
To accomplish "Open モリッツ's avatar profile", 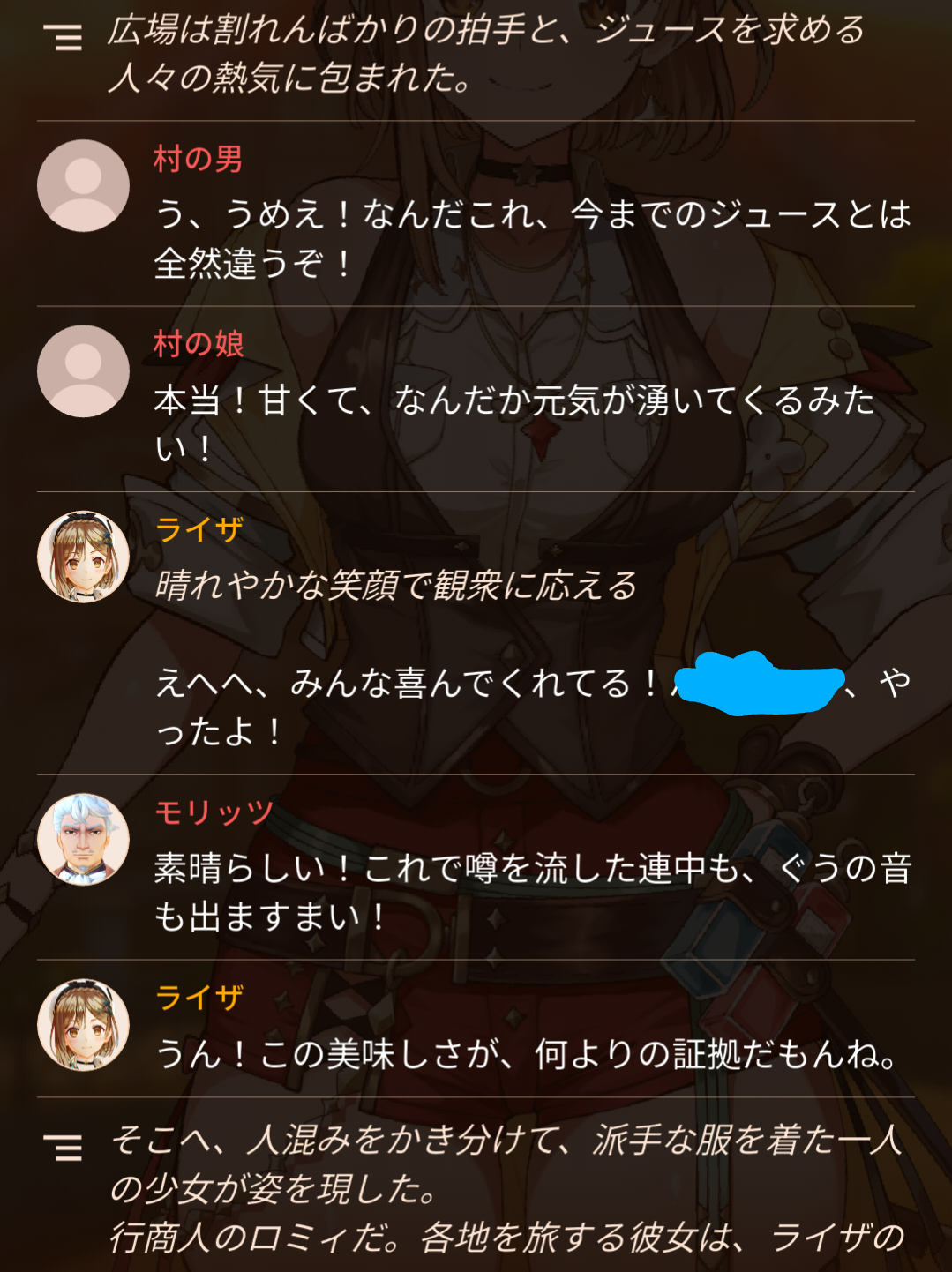I will click(83, 839).
